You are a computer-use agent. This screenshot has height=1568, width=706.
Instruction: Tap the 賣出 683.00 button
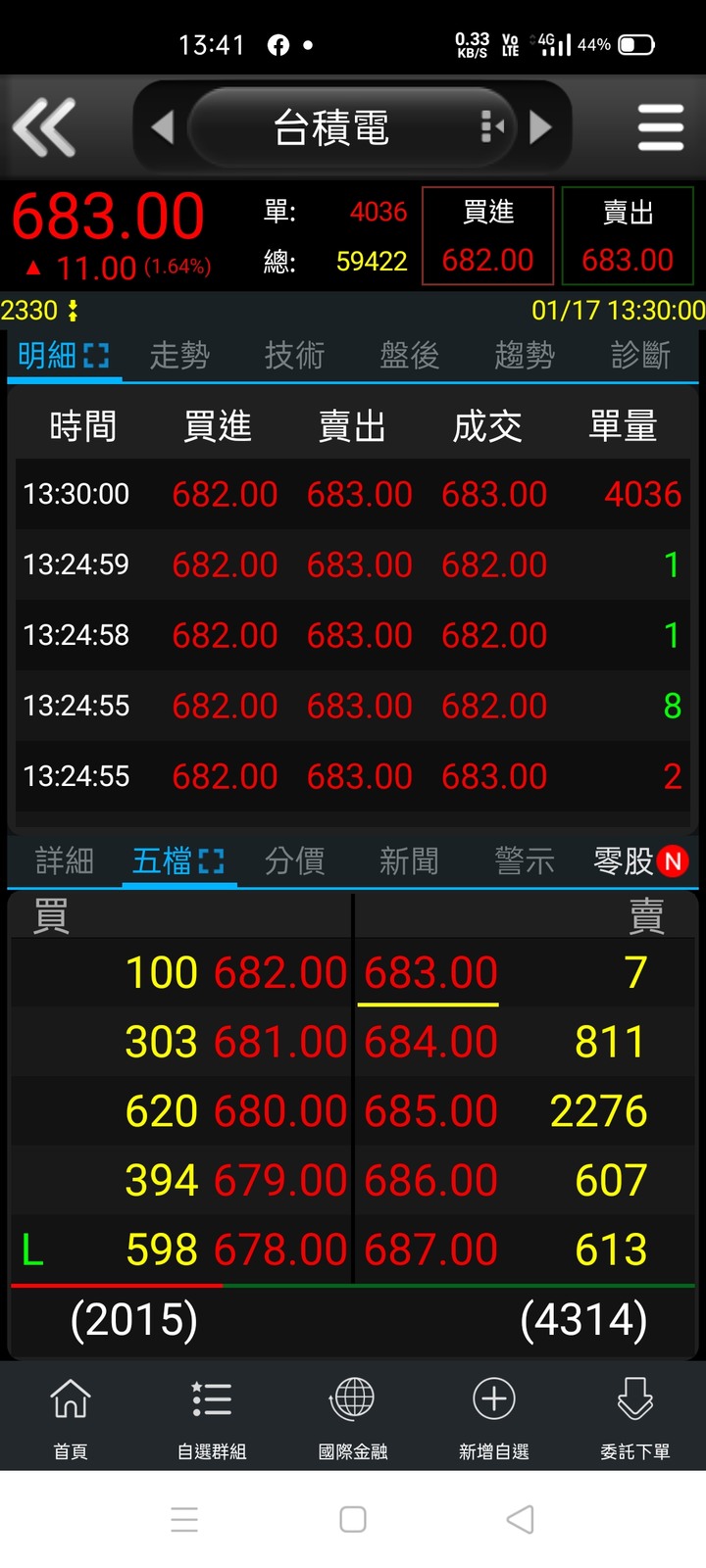[x=628, y=236]
